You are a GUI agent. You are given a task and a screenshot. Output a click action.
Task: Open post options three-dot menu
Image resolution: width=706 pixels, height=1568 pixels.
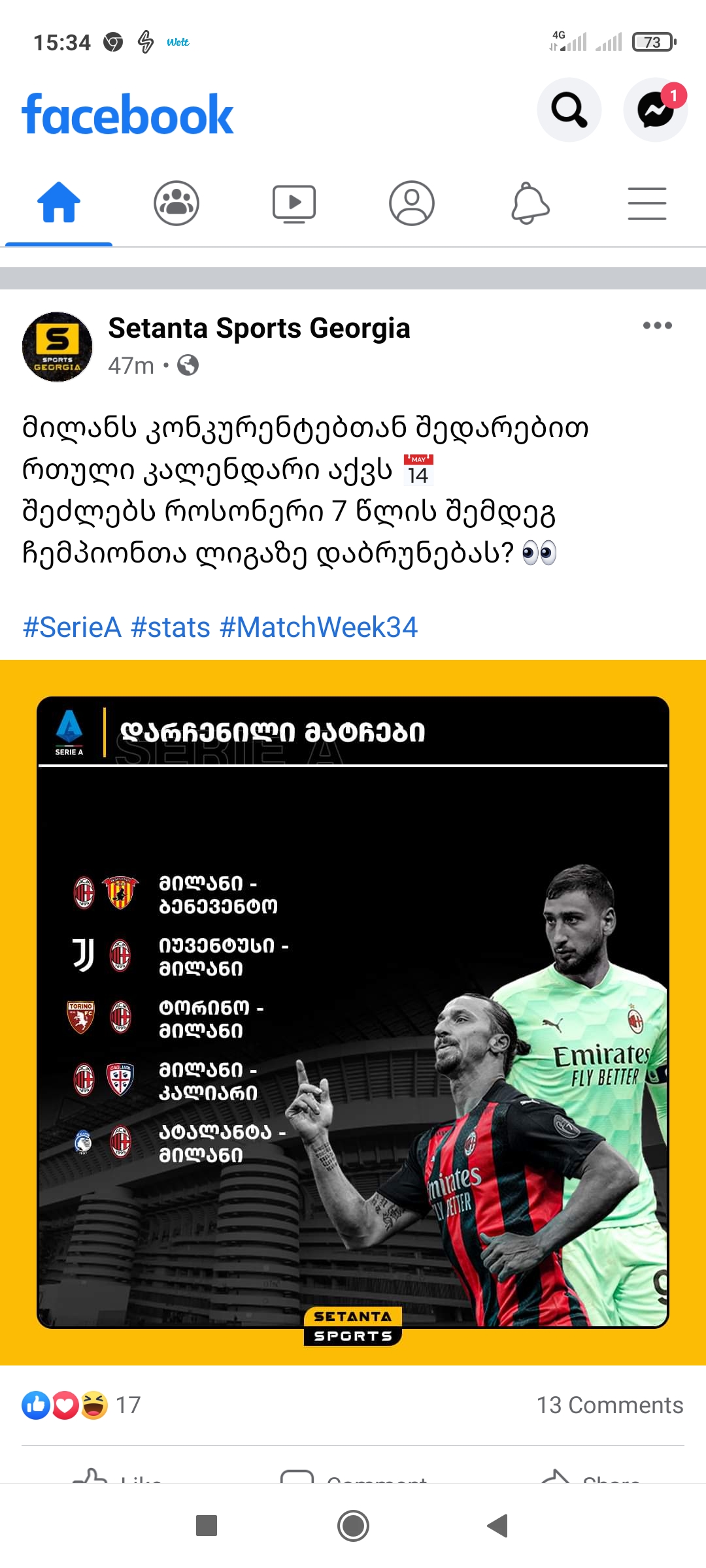click(x=657, y=325)
